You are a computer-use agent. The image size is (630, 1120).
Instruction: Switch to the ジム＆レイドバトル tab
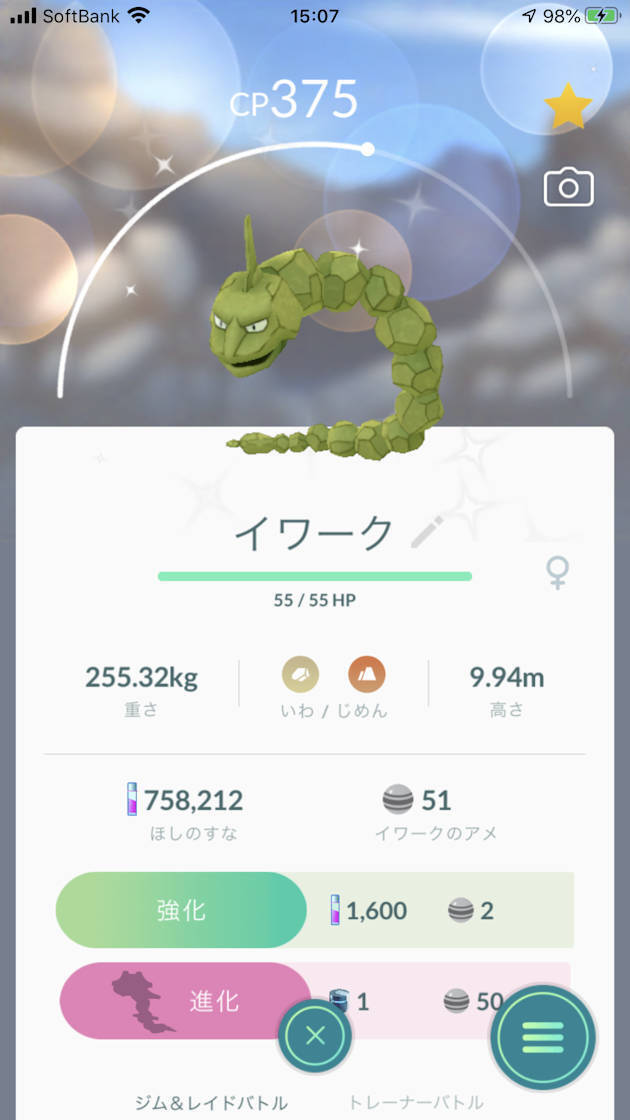pyautogui.click(x=211, y=1101)
